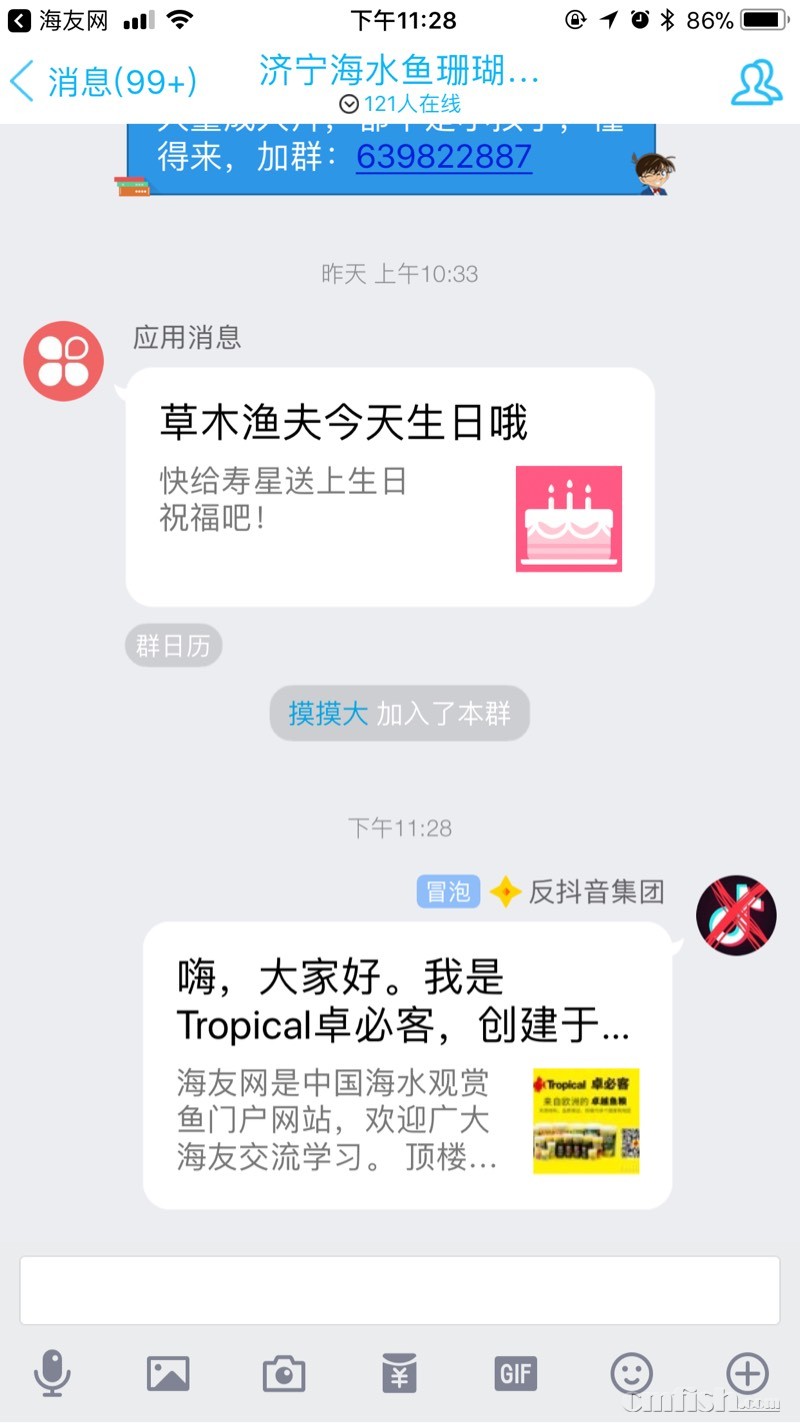
Task: Open the photo gallery picker
Action: point(168,1373)
